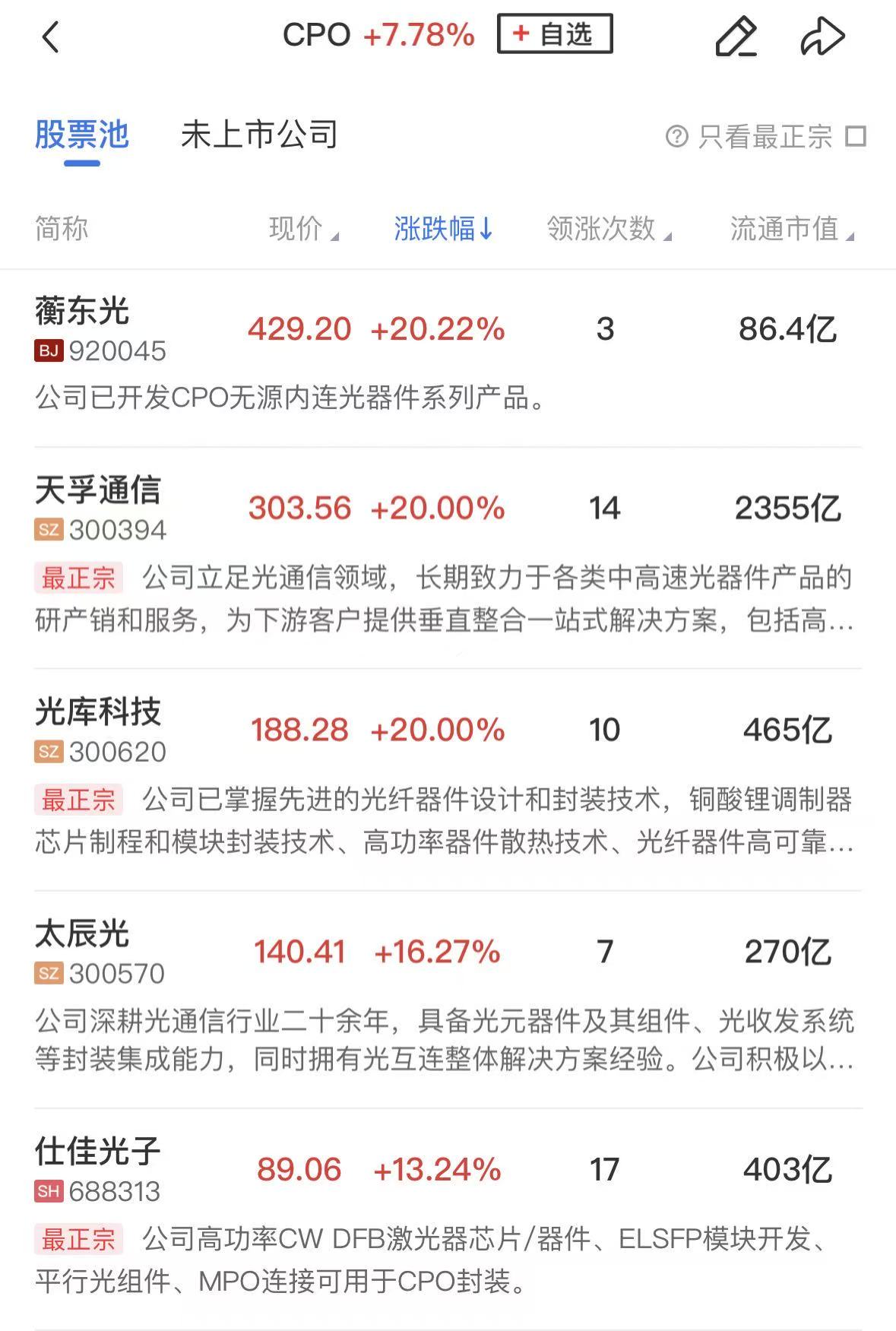Viewport: 896px width, 1331px height.
Task: Go back using the top-left arrow
Action: 50,36
